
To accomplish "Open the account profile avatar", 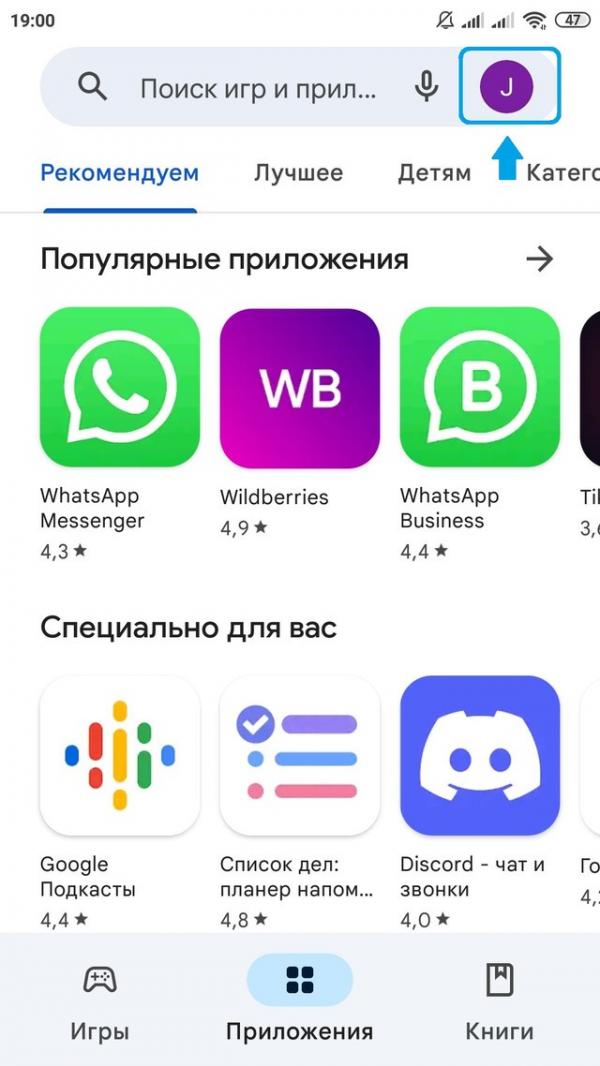I will [506, 87].
